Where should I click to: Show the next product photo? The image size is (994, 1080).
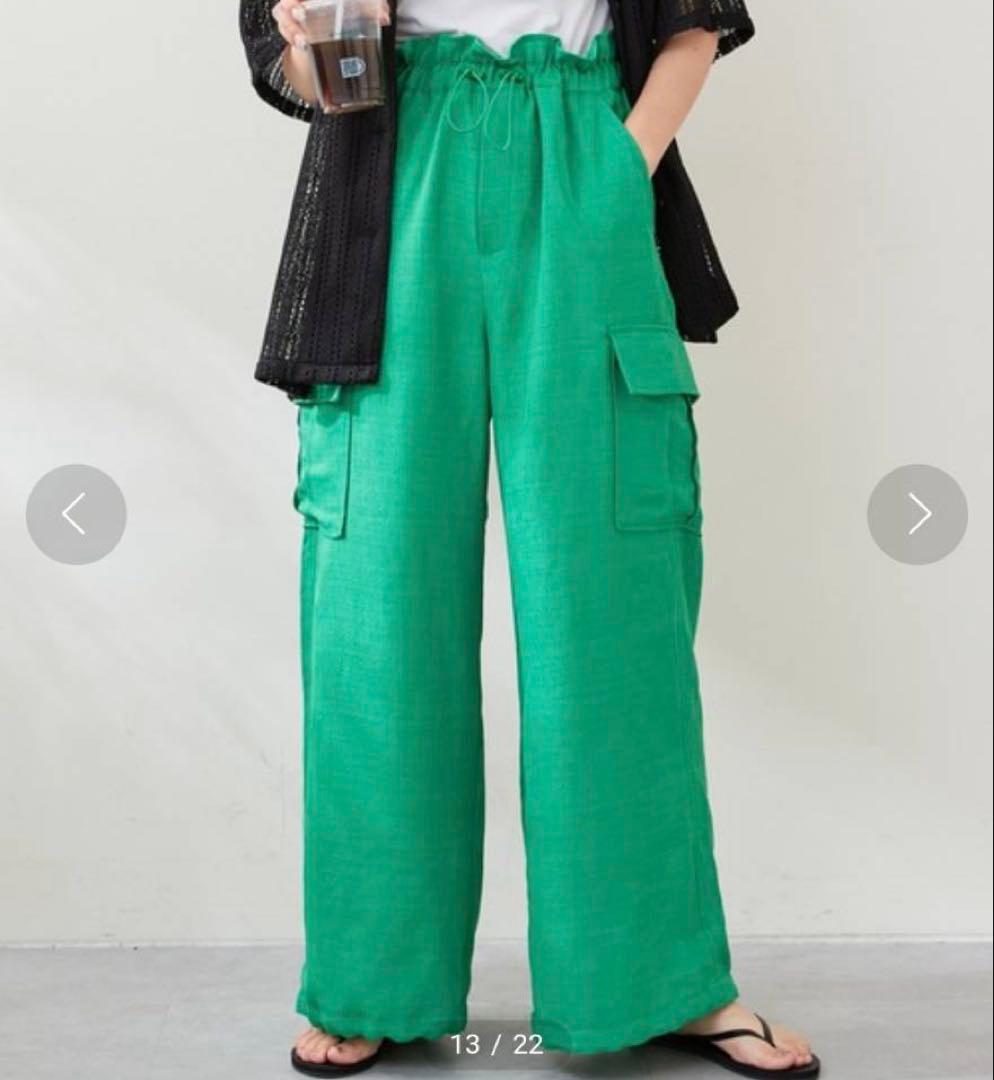pyautogui.click(x=917, y=514)
